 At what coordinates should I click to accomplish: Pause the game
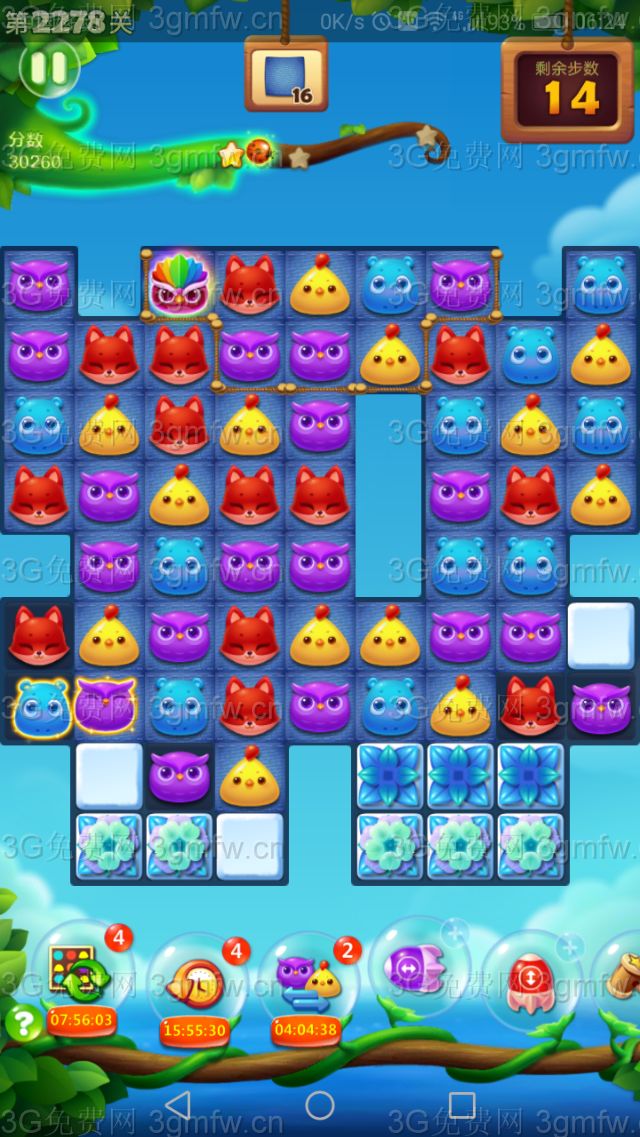[48, 68]
